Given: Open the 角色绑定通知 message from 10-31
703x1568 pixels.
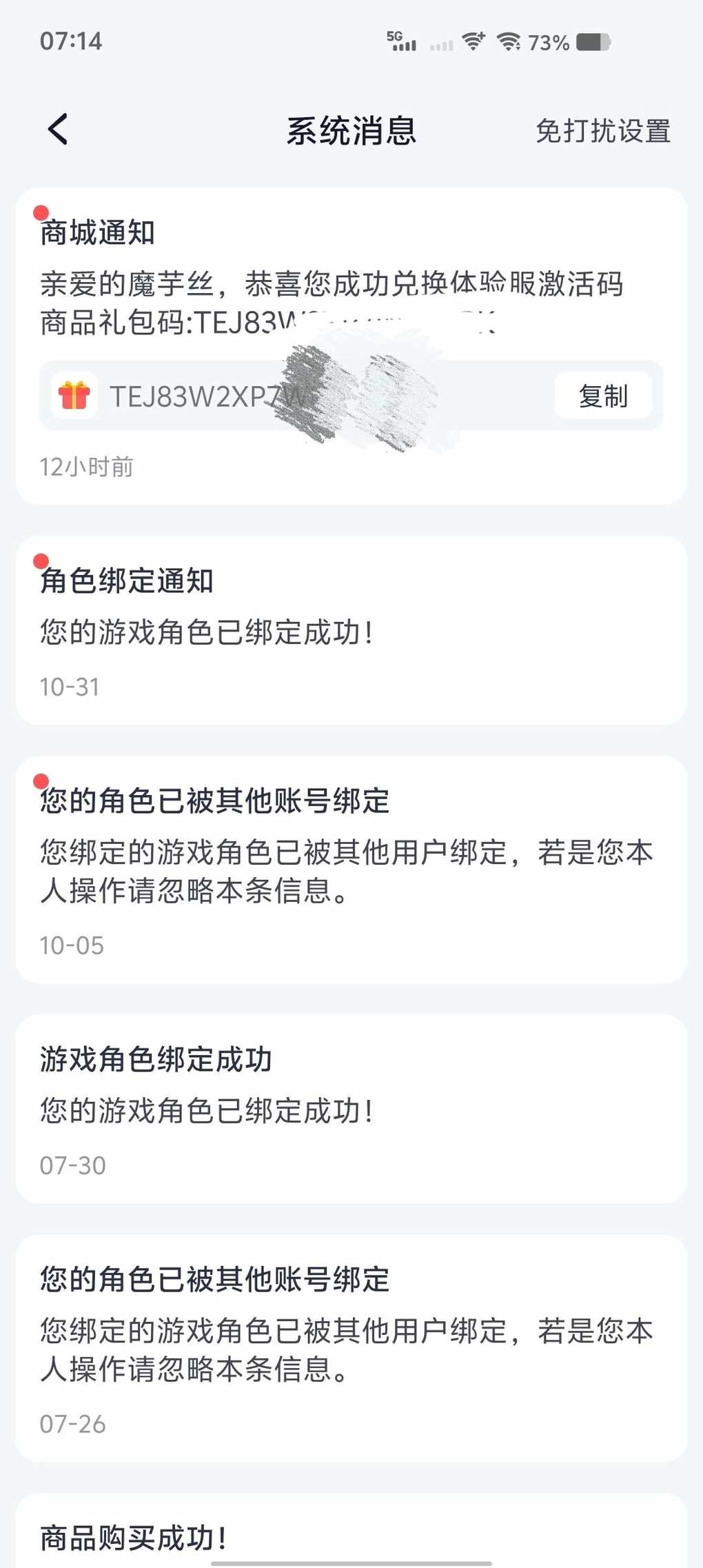Looking at the screenshot, I should pyautogui.click(x=351, y=630).
